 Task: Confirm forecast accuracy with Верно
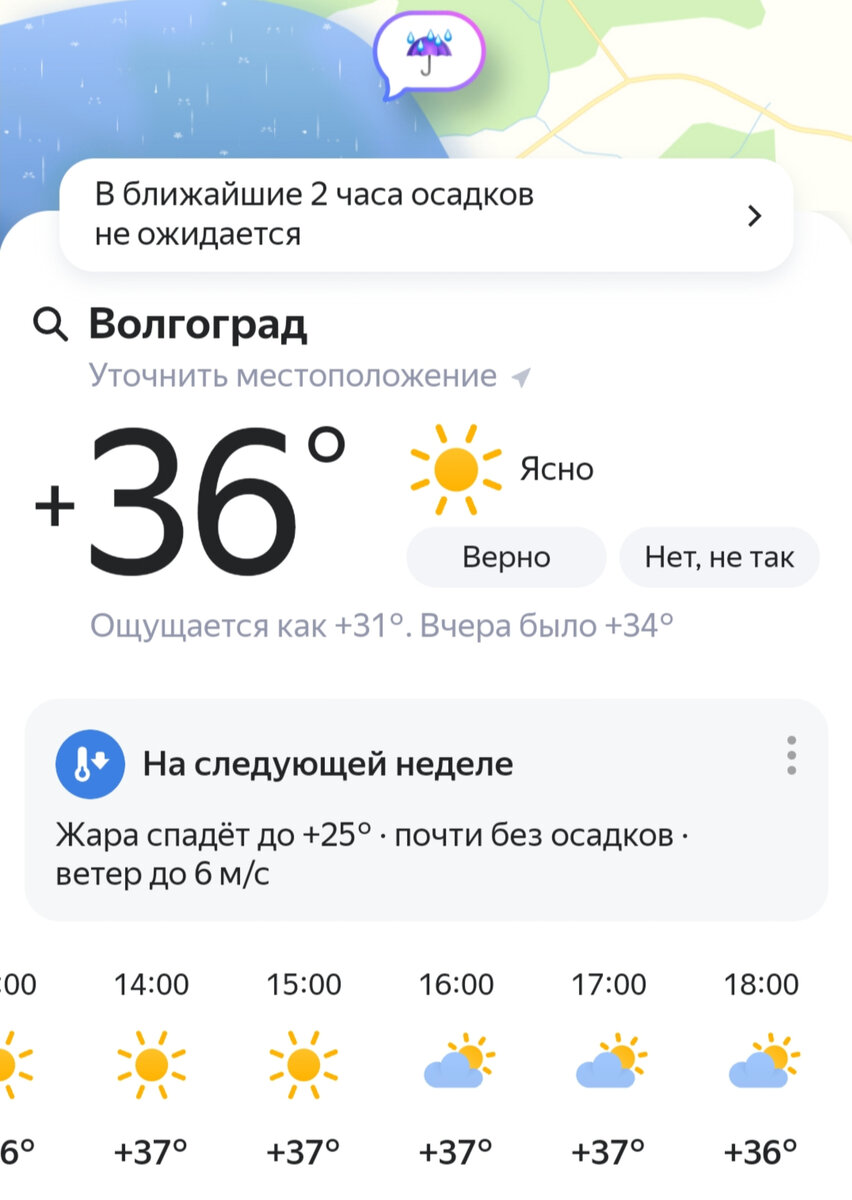pos(505,557)
